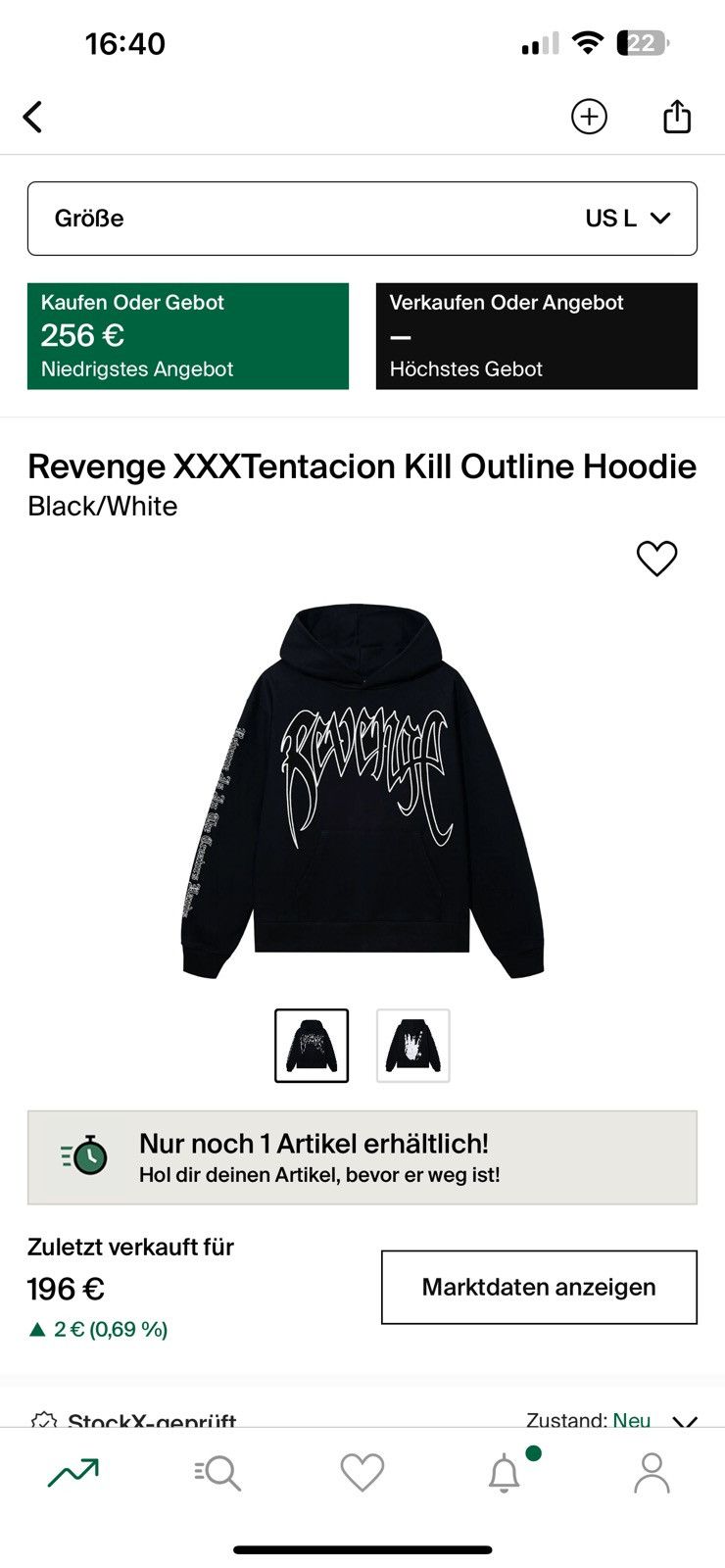Tap the back arrow to return
This screenshot has width=725, height=1568.
tap(32, 116)
